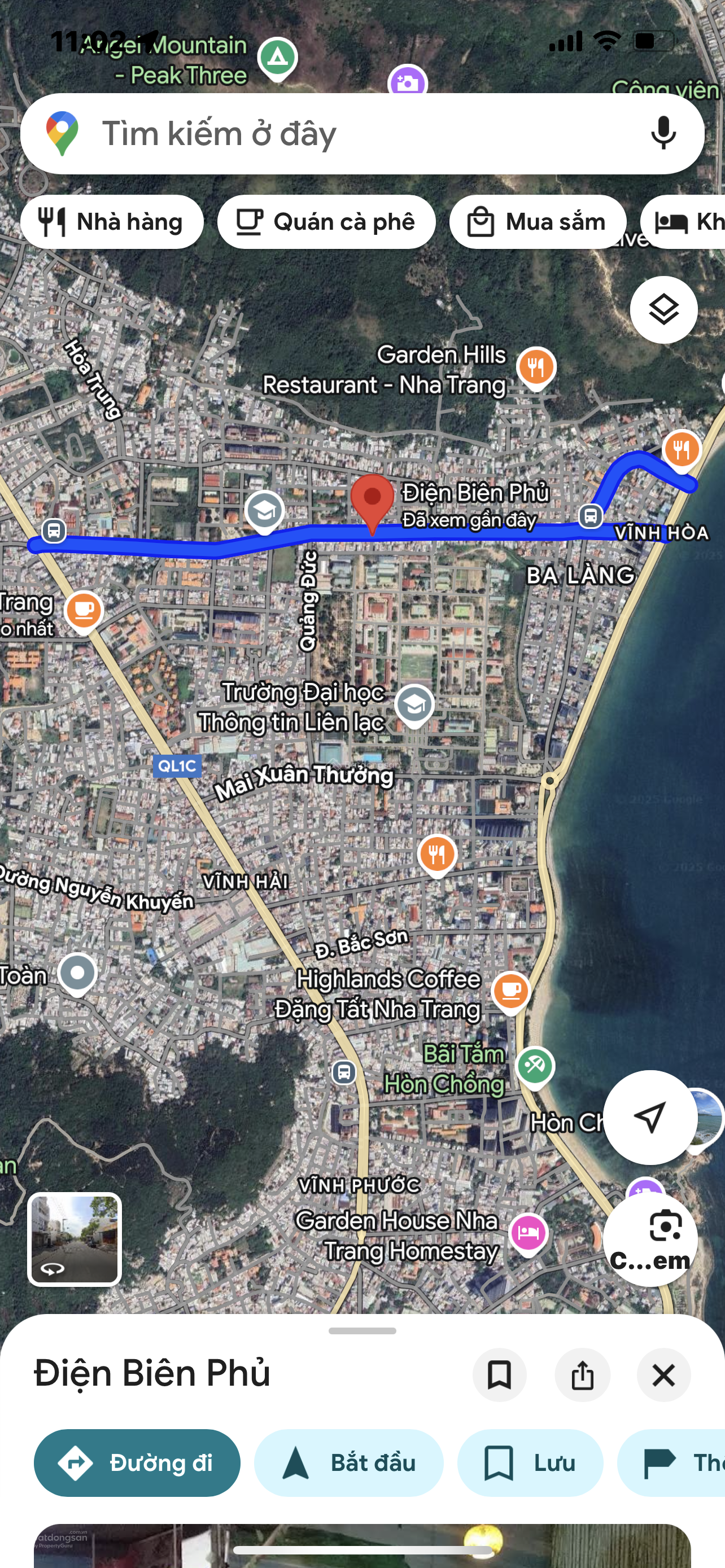Enable the Nhà hàng filter chip
This screenshot has width=725, height=1568.
113,222
